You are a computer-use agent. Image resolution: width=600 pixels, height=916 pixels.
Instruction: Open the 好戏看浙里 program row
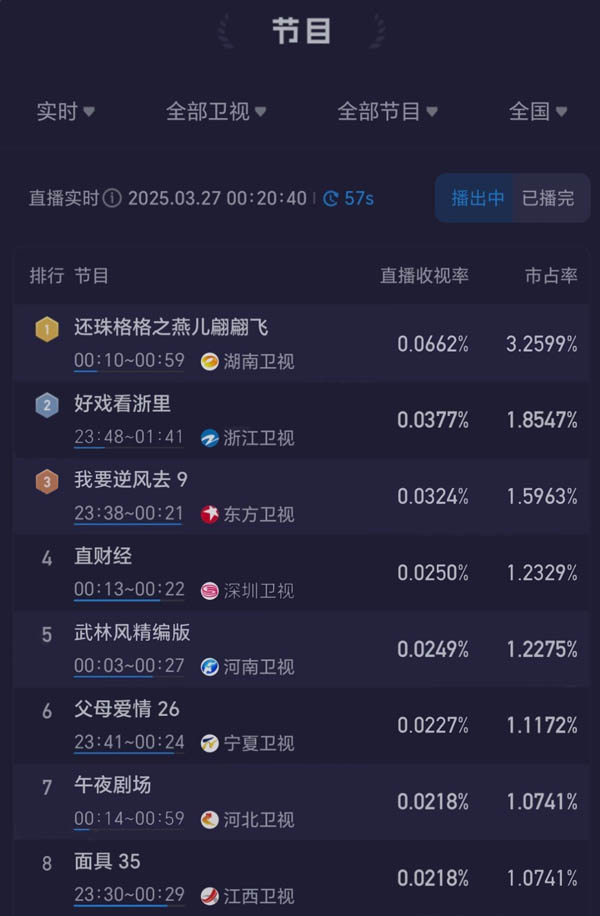pyautogui.click(x=300, y=420)
